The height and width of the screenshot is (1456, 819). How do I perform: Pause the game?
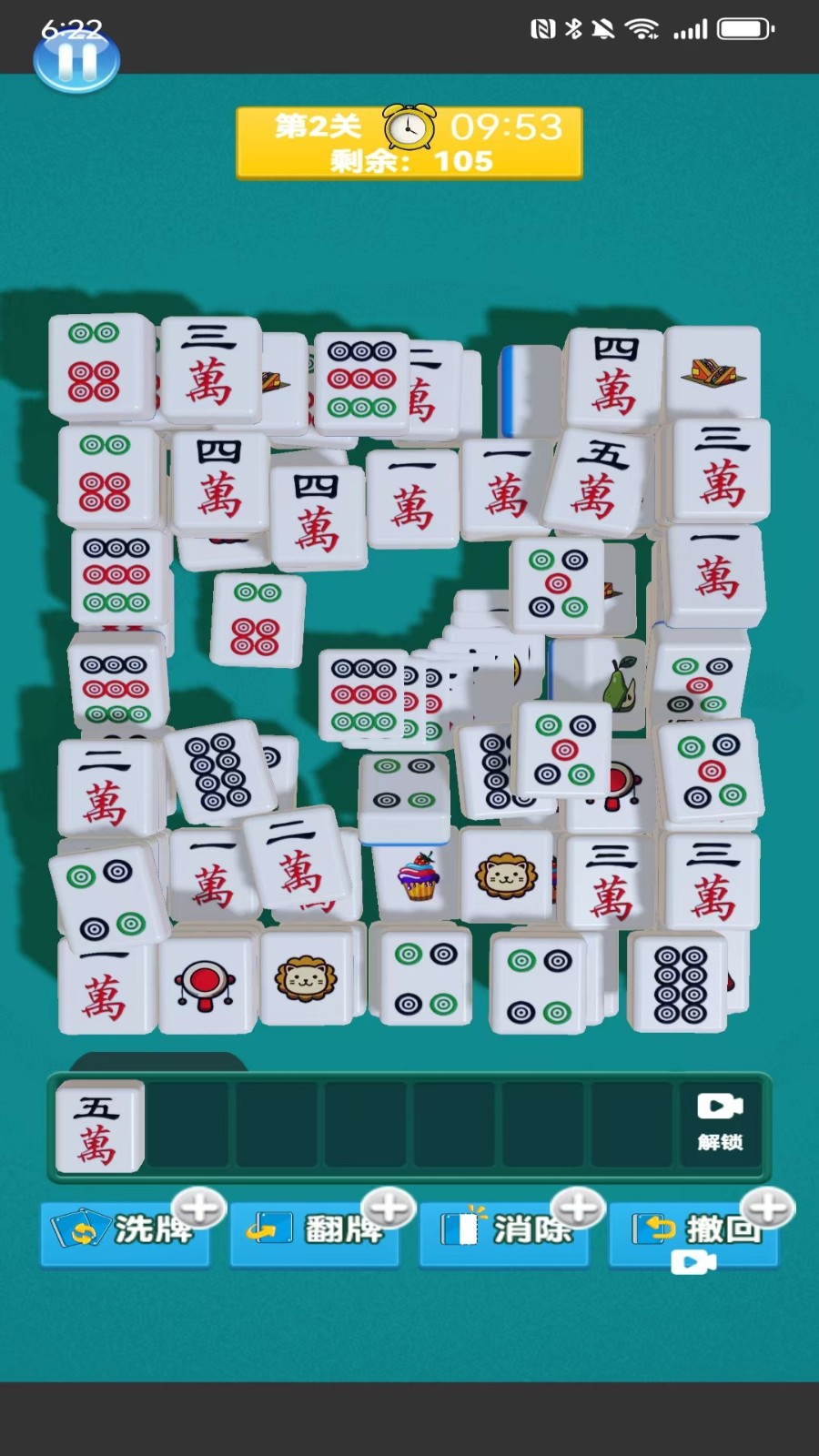[76, 60]
